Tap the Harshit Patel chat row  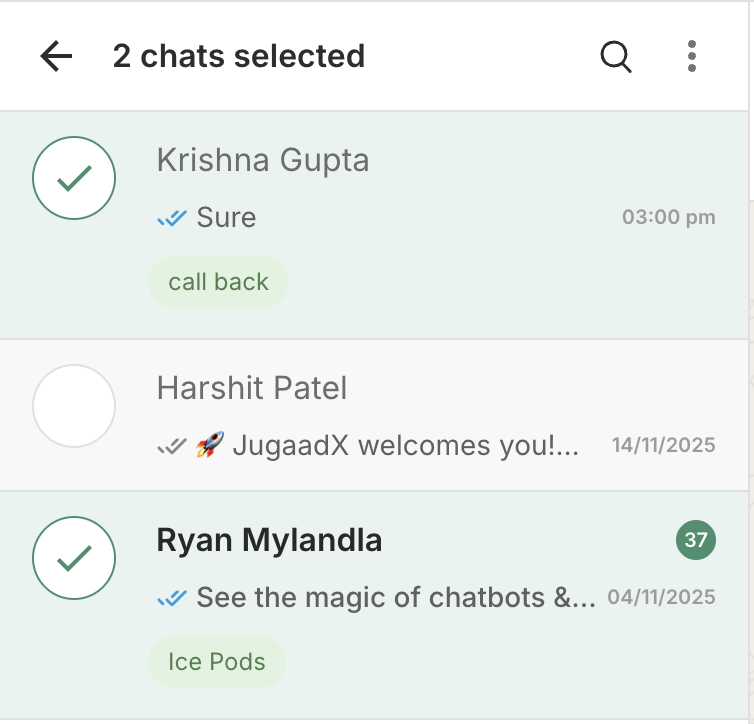400,415
